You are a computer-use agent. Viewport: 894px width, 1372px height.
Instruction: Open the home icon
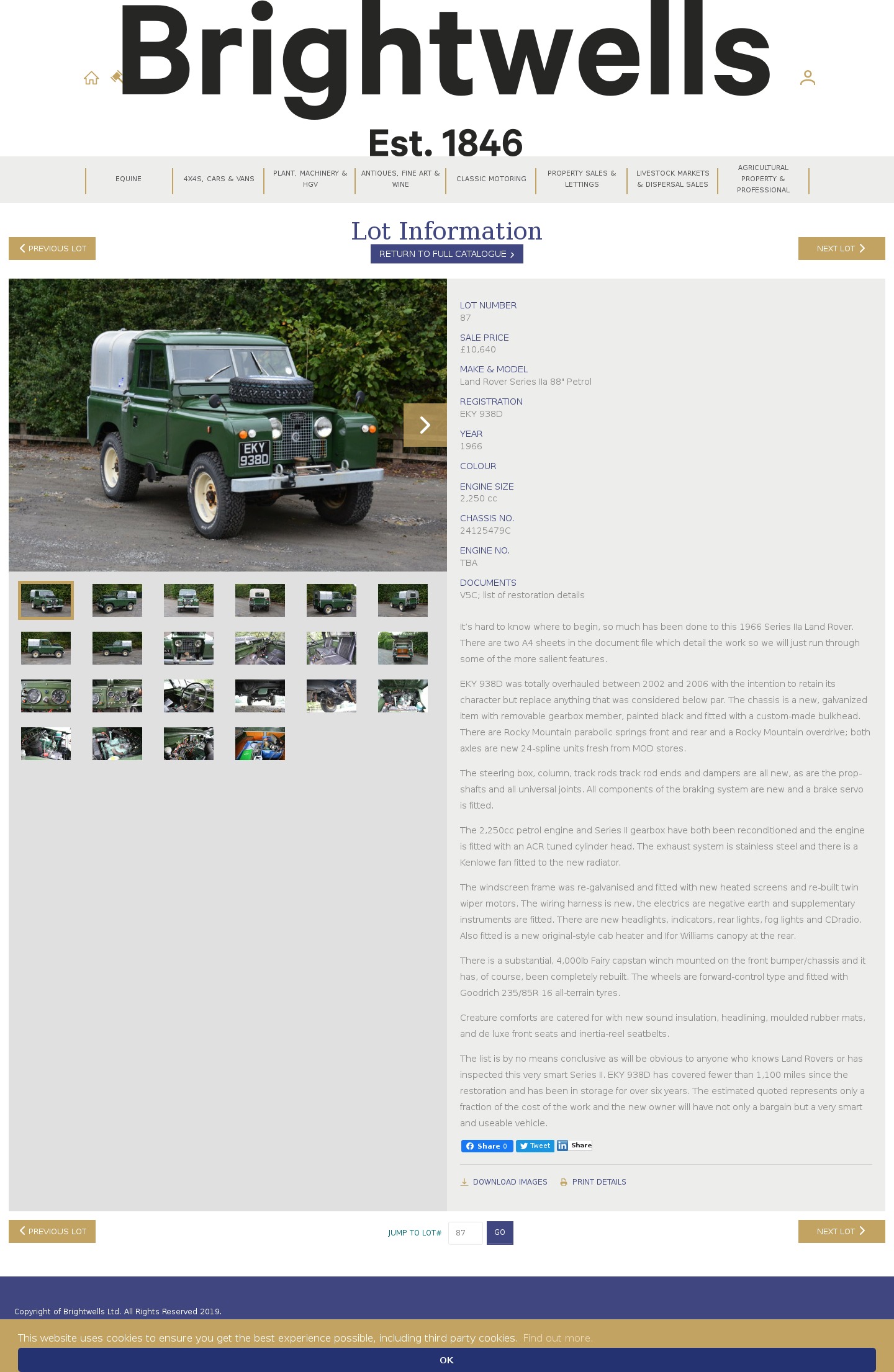tap(91, 78)
